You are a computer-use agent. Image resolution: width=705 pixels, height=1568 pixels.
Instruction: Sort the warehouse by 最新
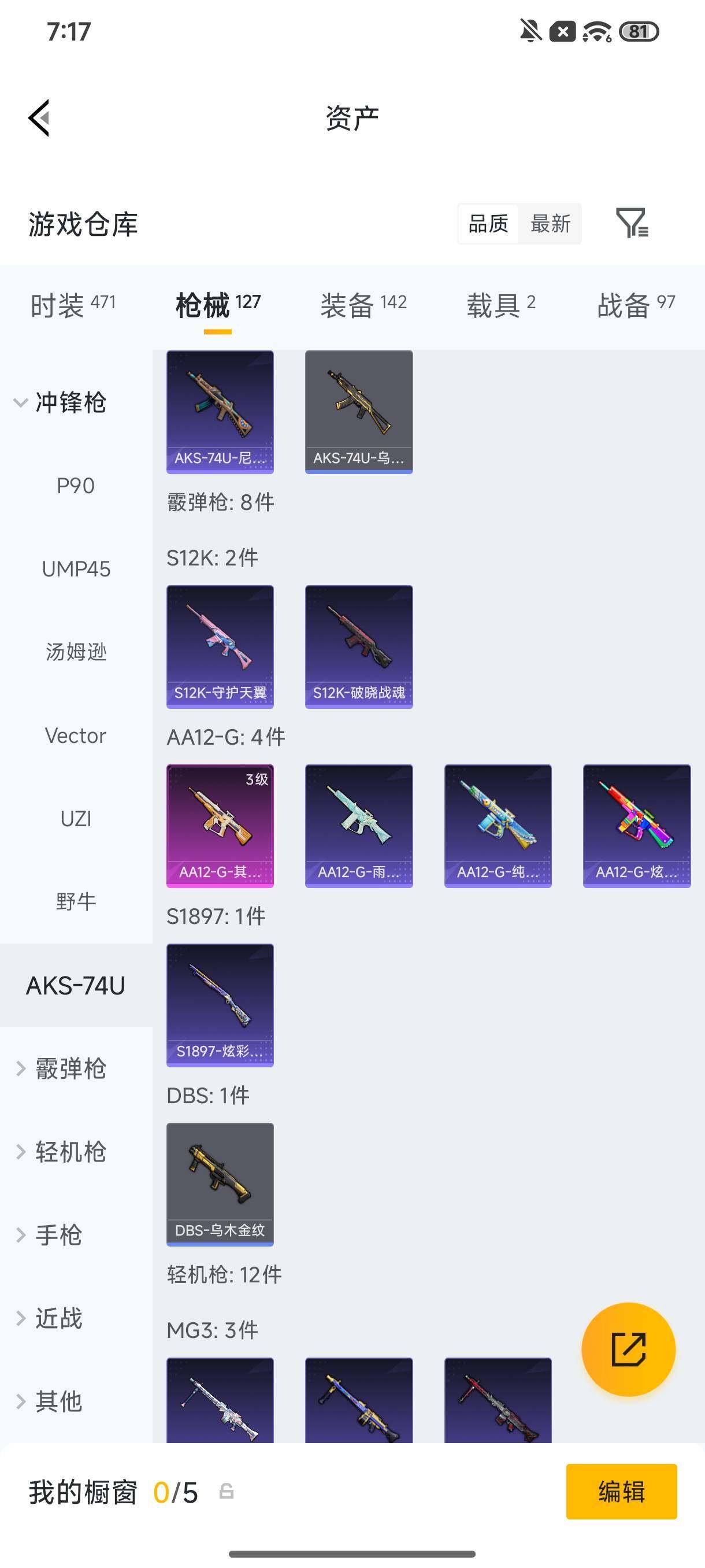[550, 223]
